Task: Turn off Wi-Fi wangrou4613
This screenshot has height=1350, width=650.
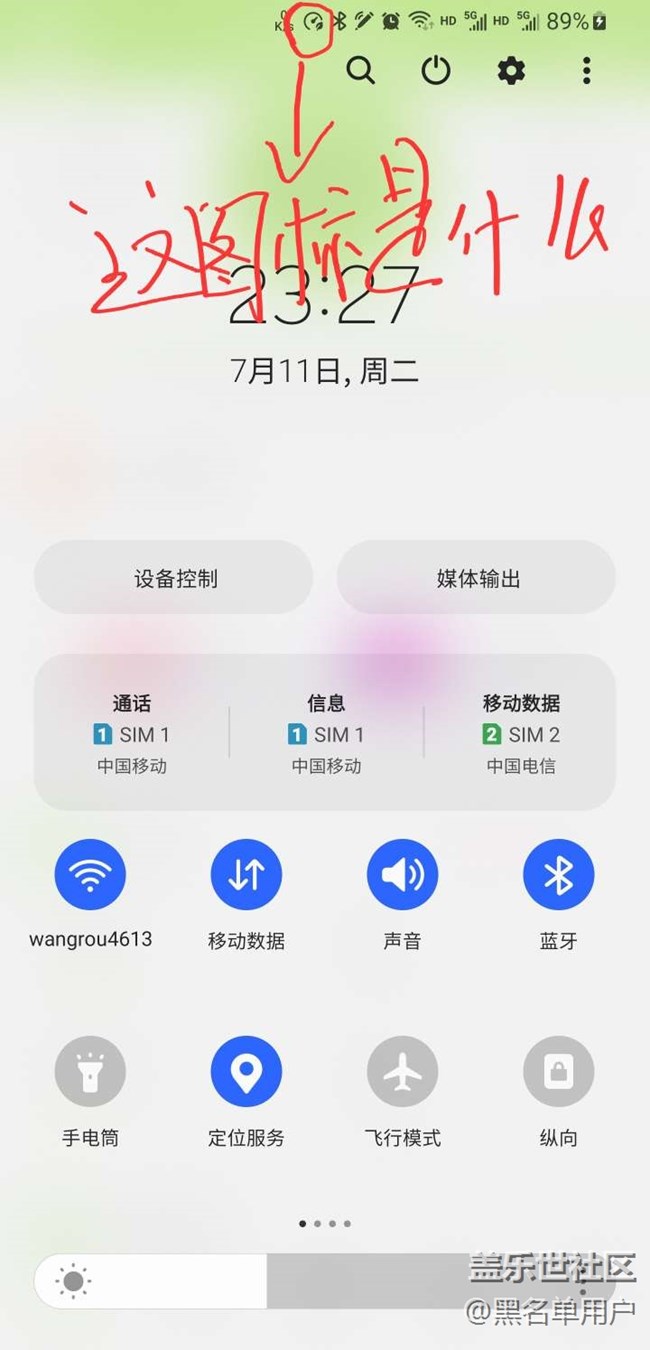Action: pos(90,874)
